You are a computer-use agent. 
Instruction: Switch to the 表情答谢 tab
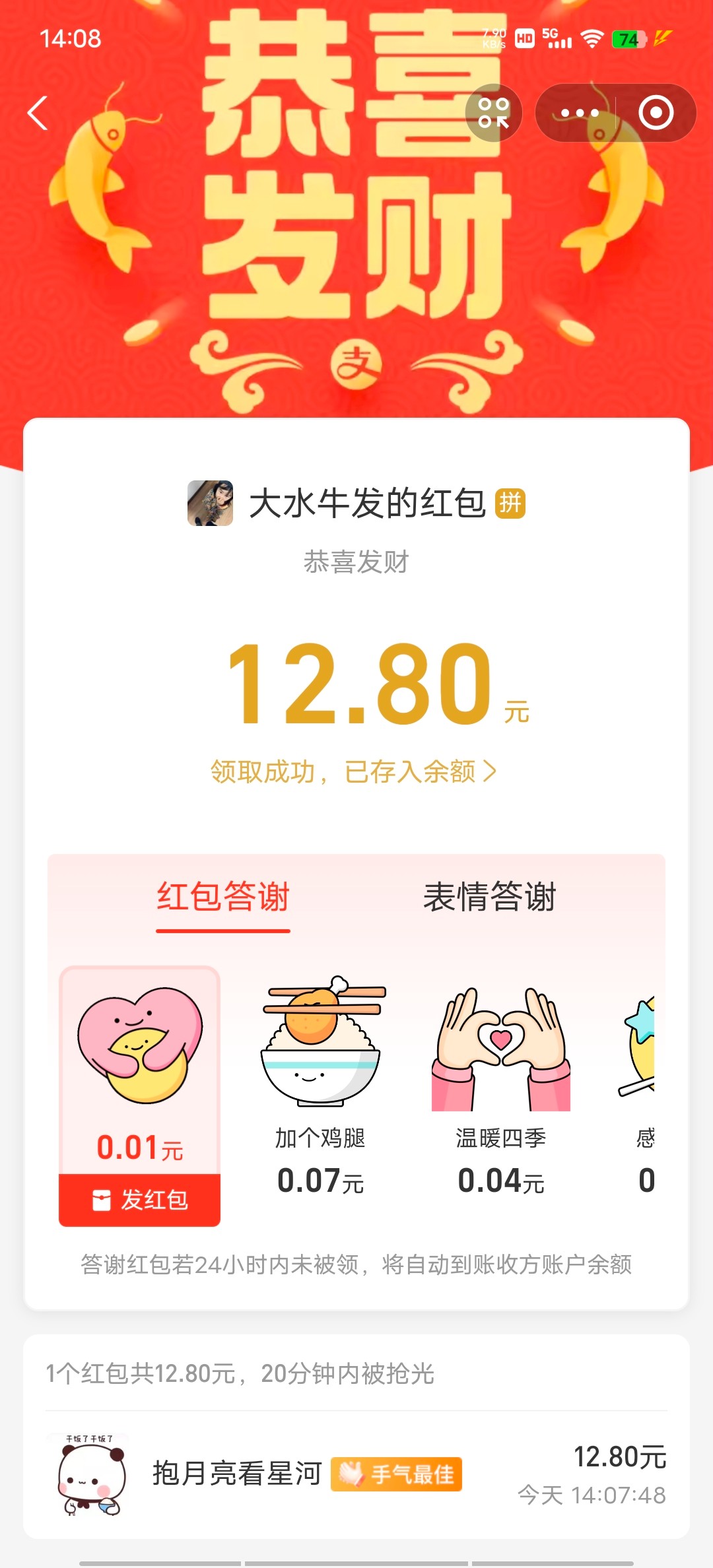(x=489, y=897)
